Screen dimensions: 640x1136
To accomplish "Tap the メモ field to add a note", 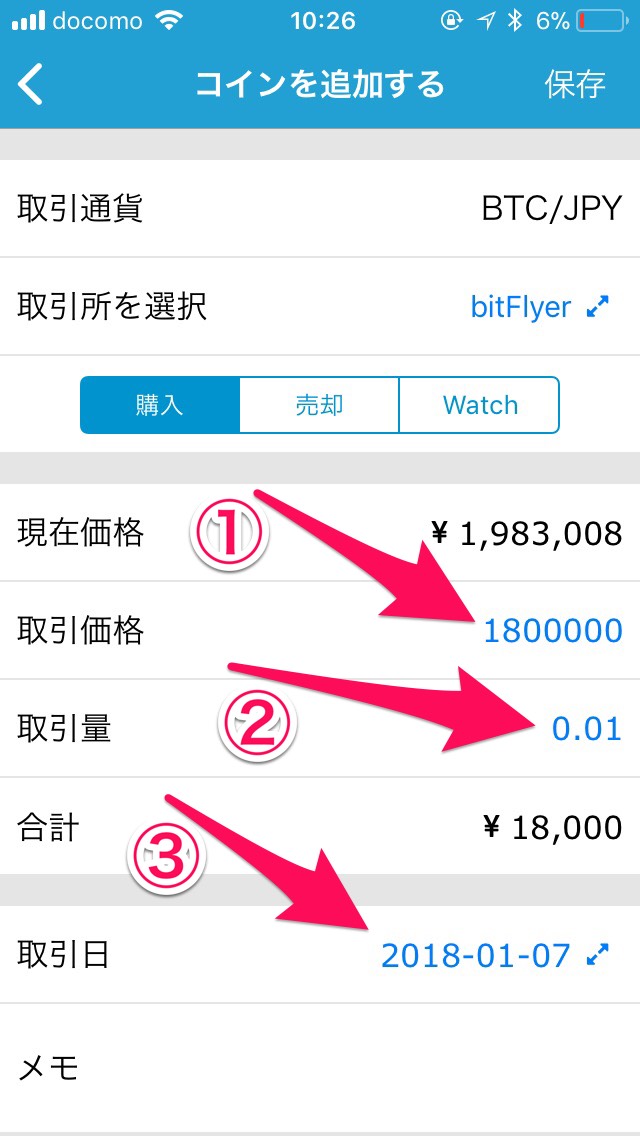I will click(x=320, y=1067).
